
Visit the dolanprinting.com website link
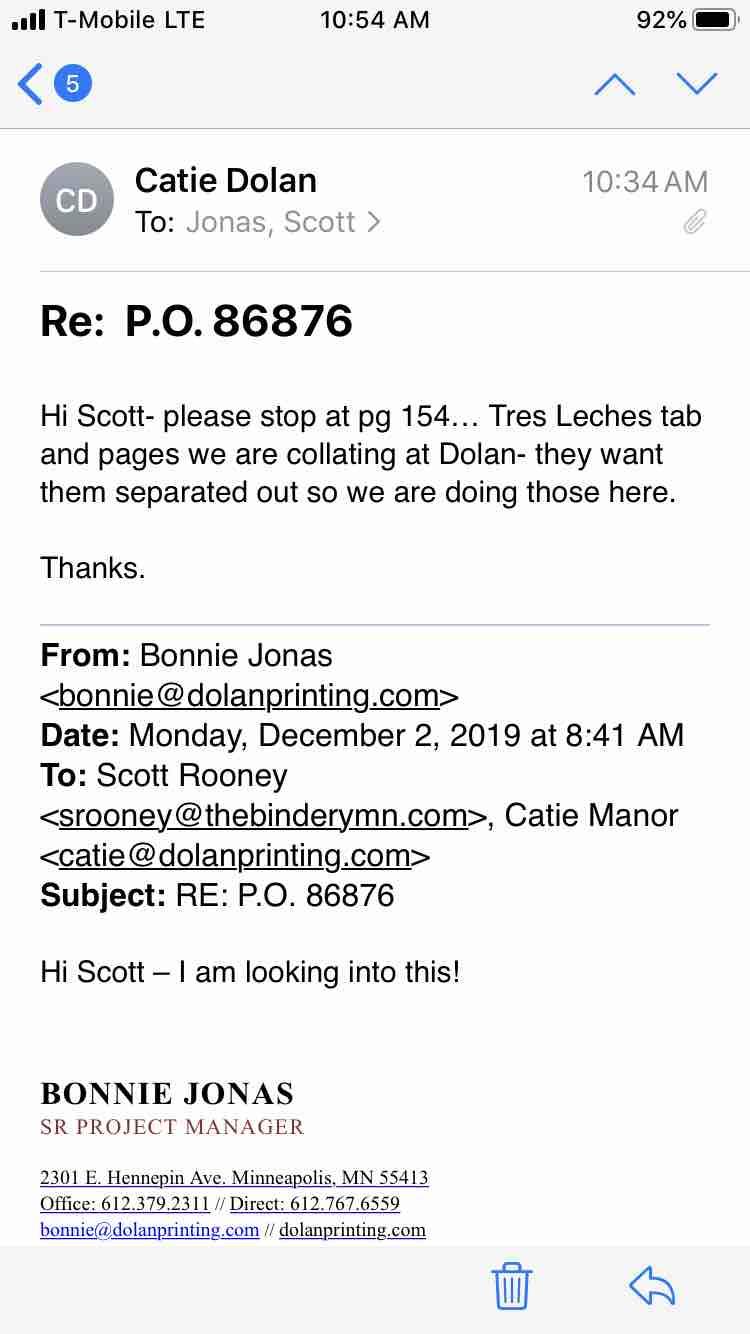[x=352, y=1230]
